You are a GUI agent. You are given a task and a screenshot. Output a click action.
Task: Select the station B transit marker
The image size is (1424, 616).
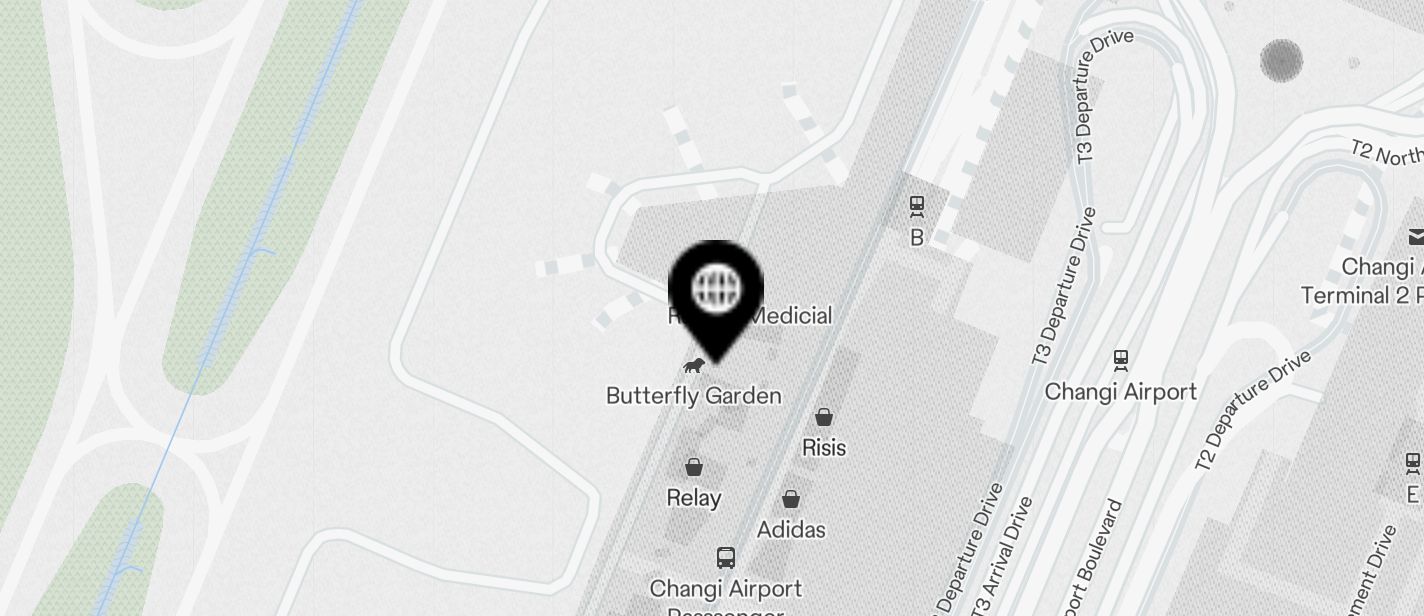[916, 207]
